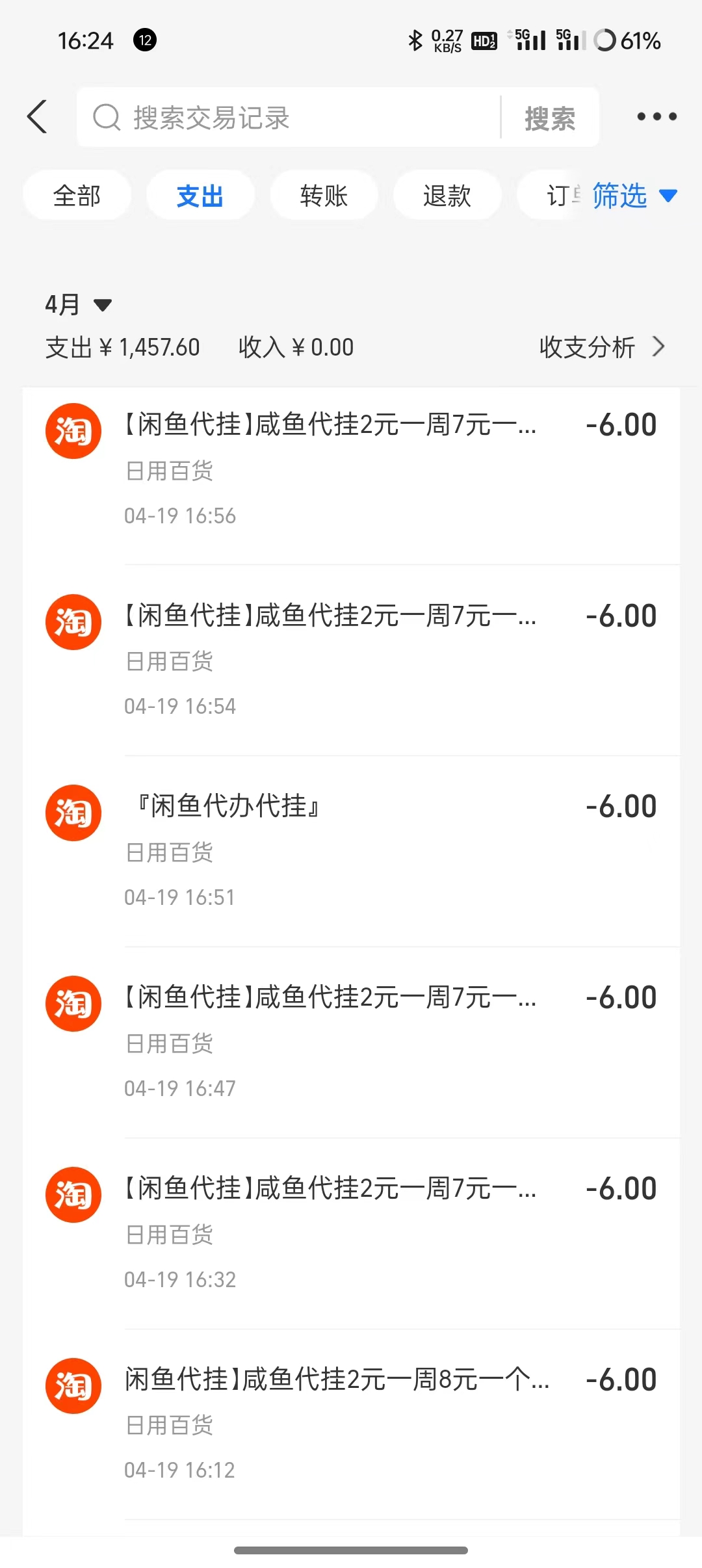Go back using the top-left arrow

coord(38,117)
